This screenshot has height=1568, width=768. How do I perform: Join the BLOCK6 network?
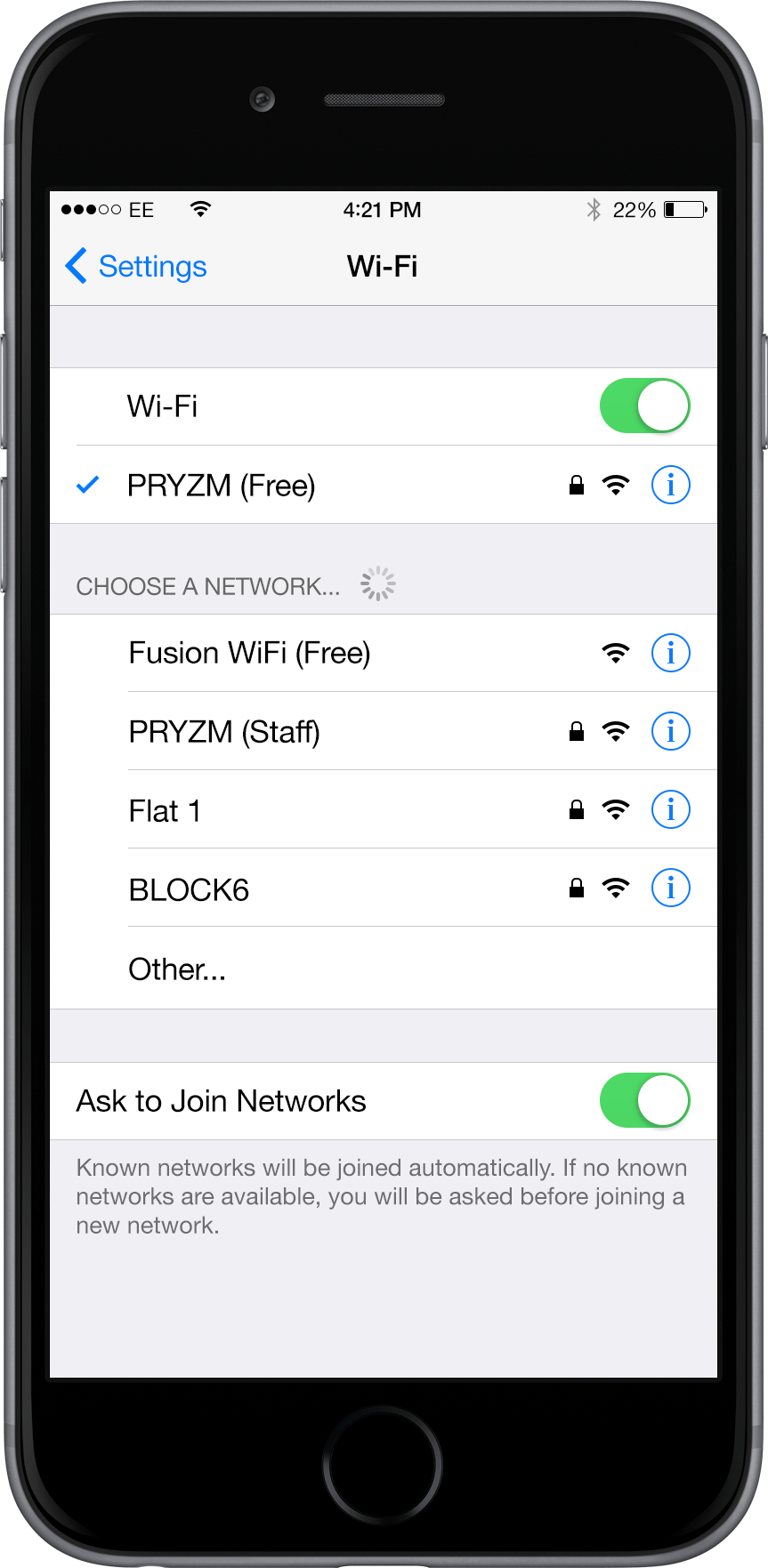(384, 888)
